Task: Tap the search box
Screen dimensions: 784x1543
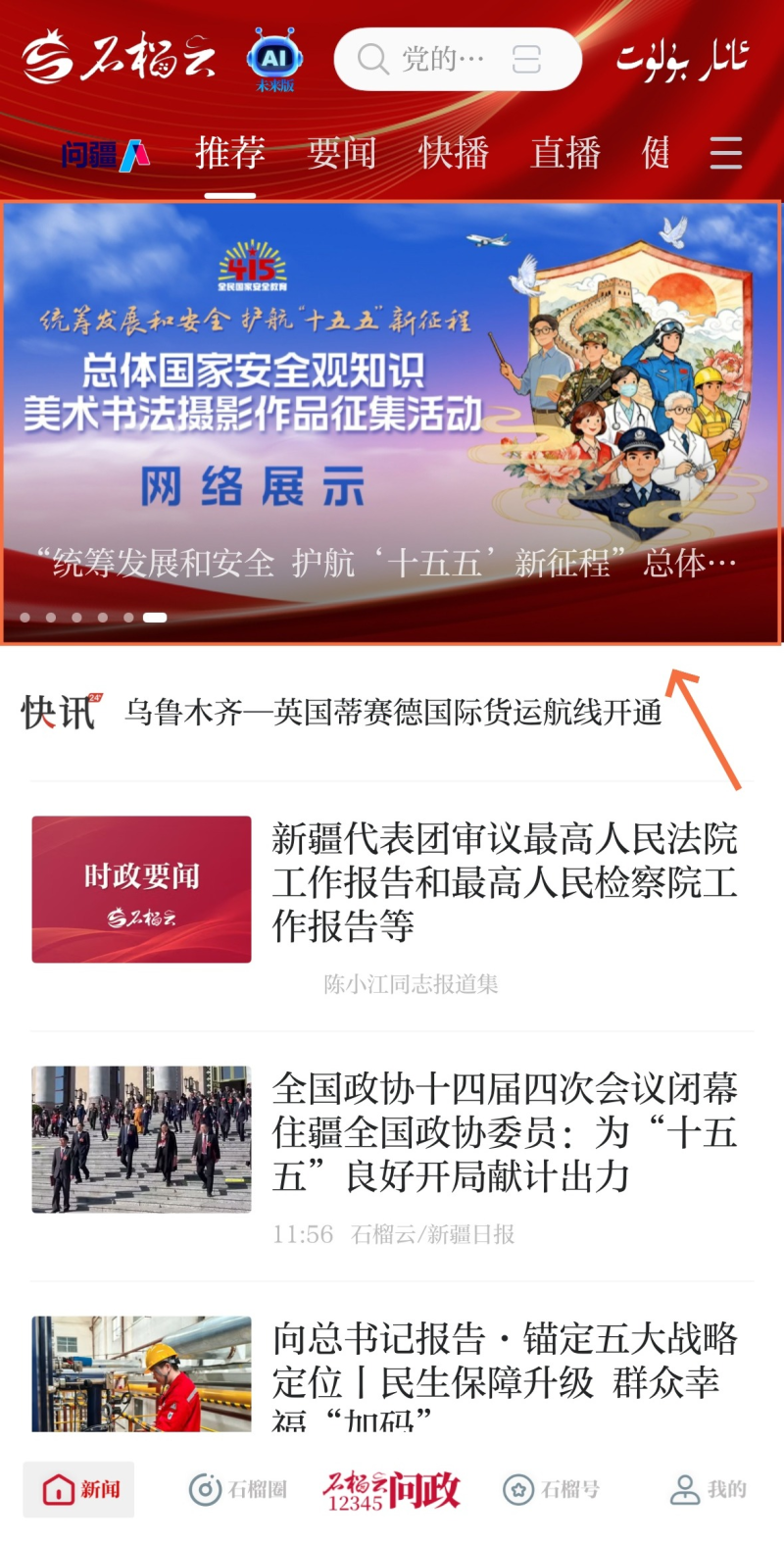Action: click(431, 60)
